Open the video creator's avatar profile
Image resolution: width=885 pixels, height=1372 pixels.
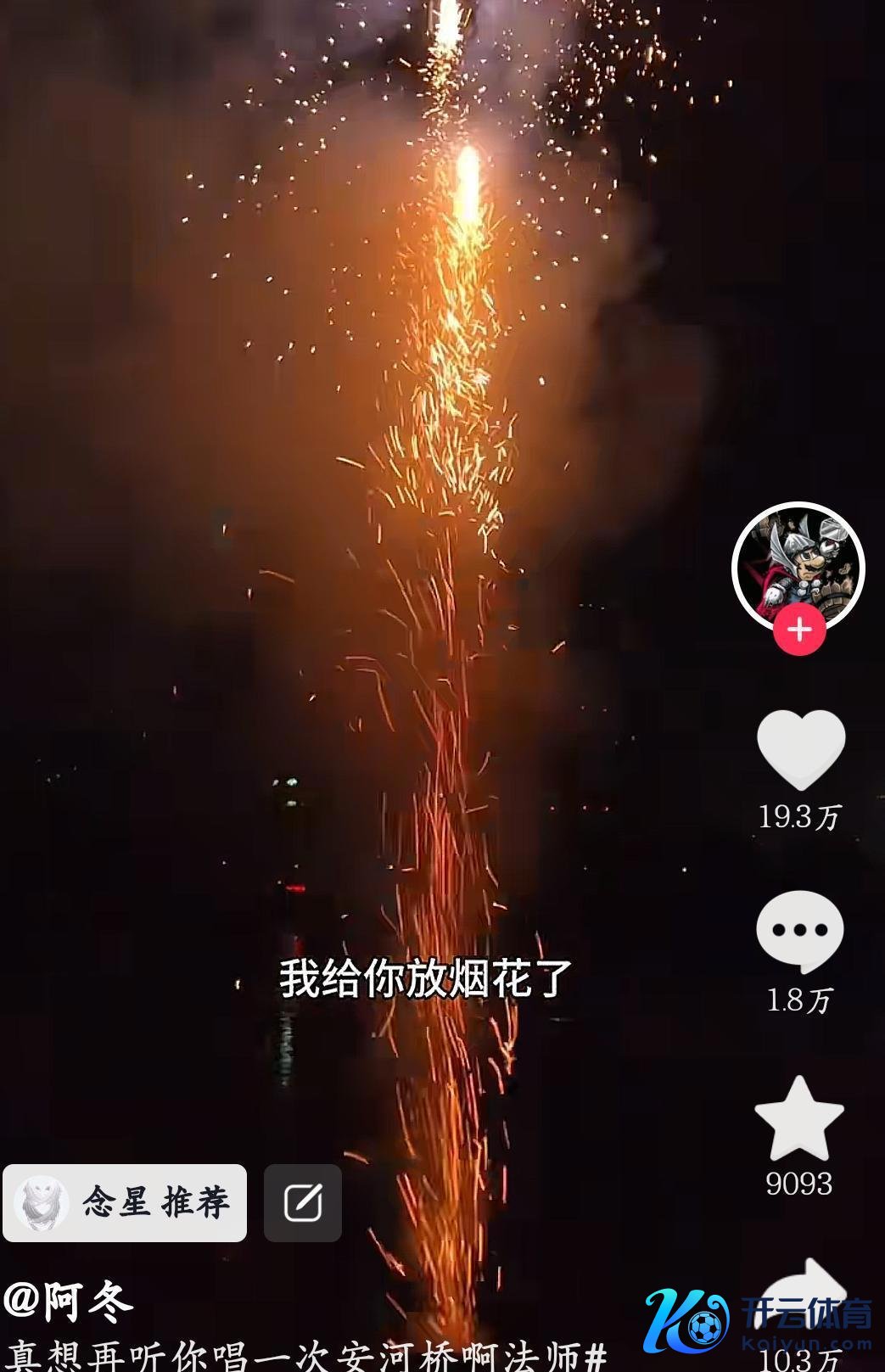[798, 565]
